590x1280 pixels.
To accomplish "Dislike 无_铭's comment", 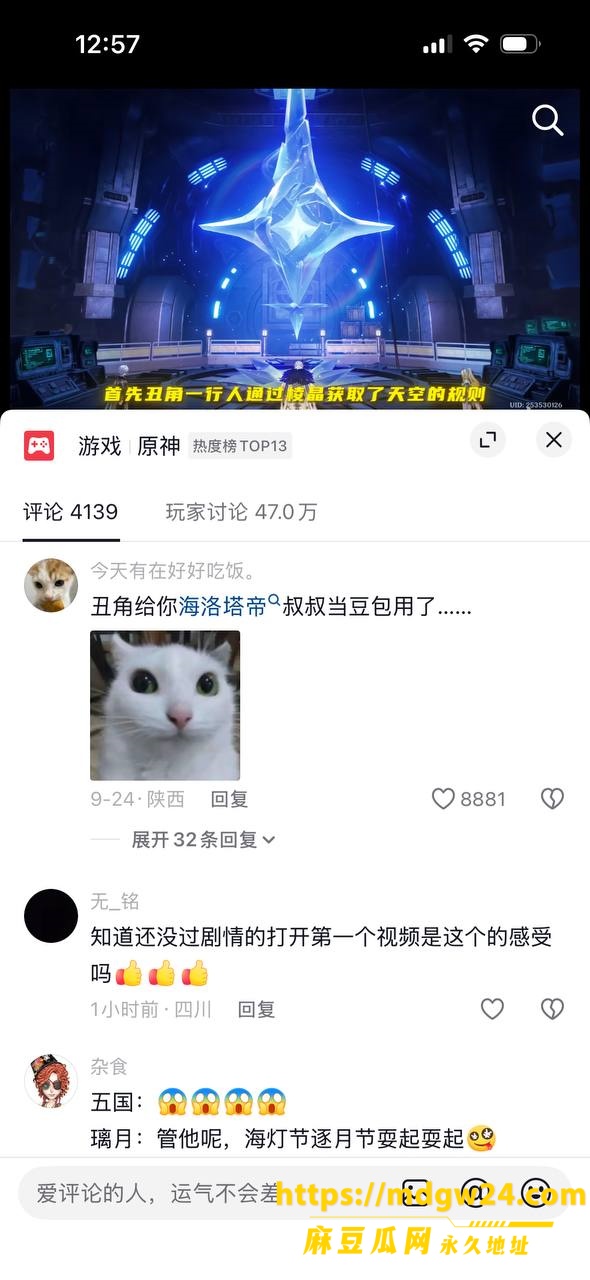I will coord(552,1009).
